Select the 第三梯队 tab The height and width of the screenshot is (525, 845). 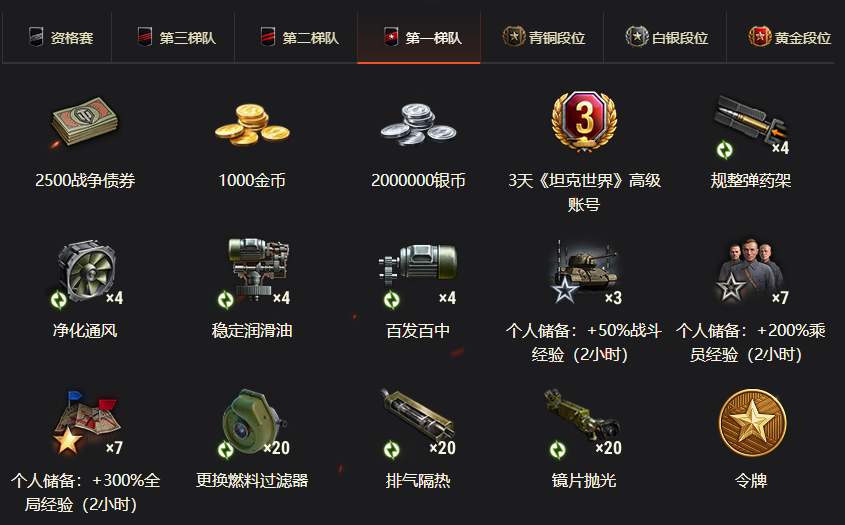coord(176,38)
